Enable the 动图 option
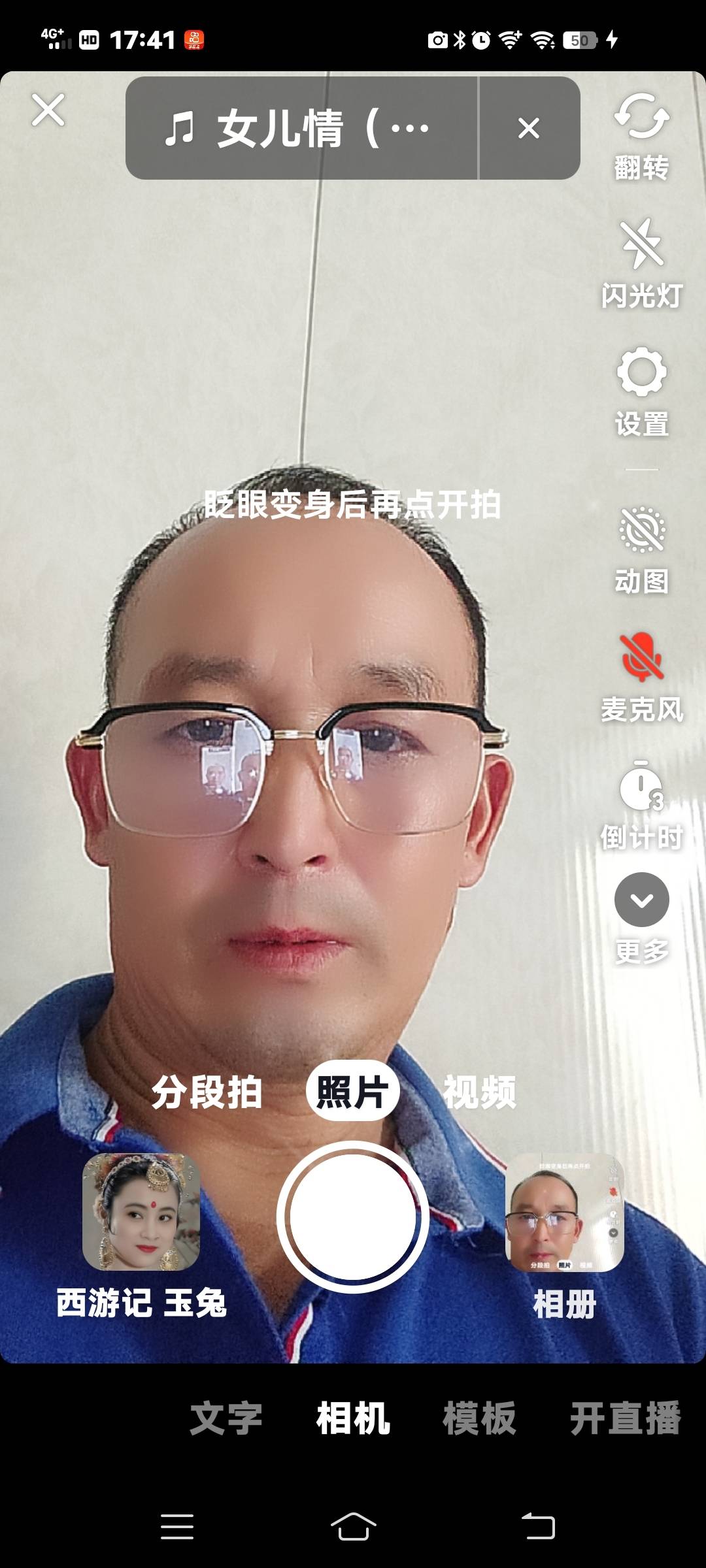 (x=641, y=549)
